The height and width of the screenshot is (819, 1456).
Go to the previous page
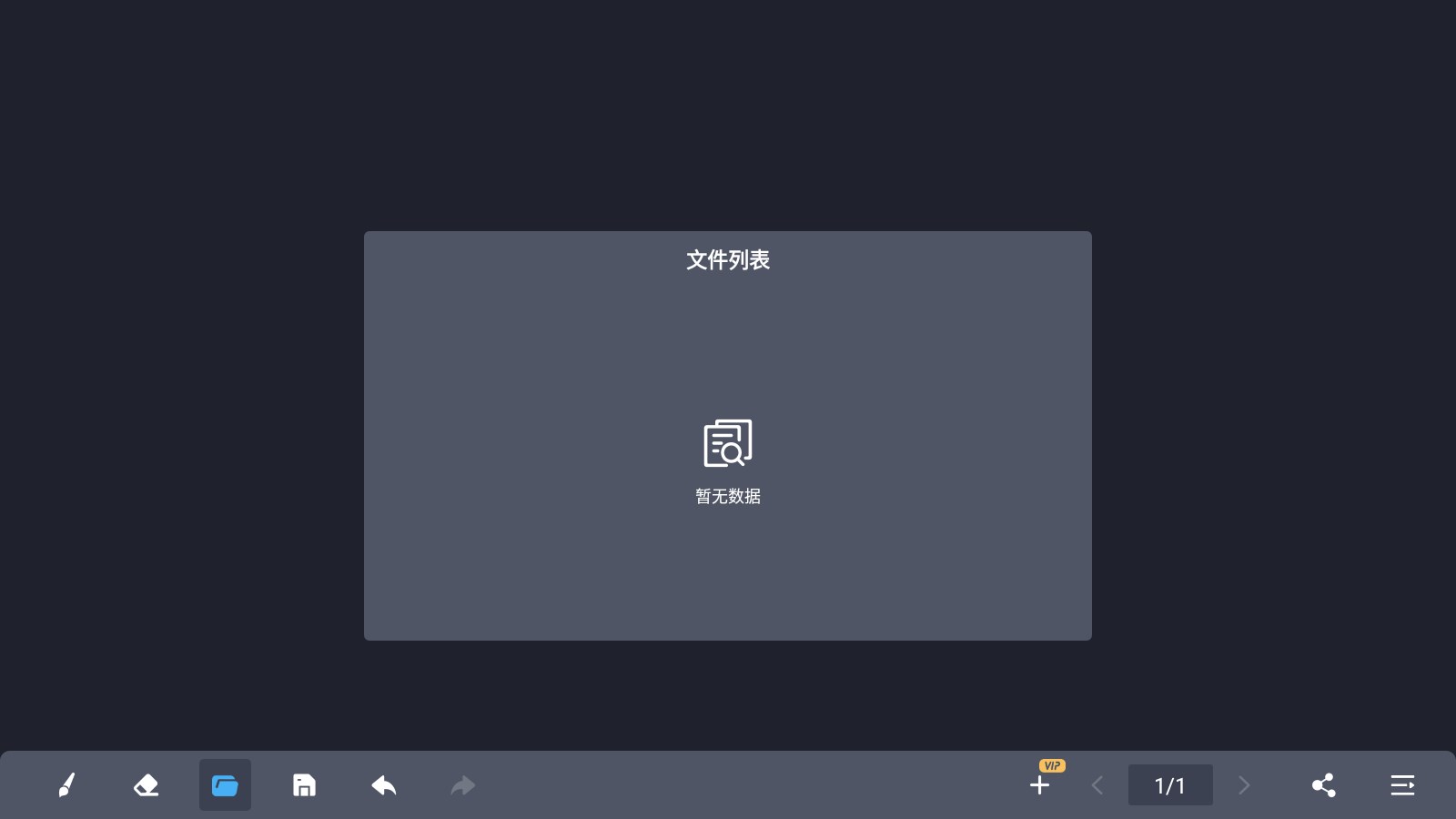pyautogui.click(x=1097, y=784)
